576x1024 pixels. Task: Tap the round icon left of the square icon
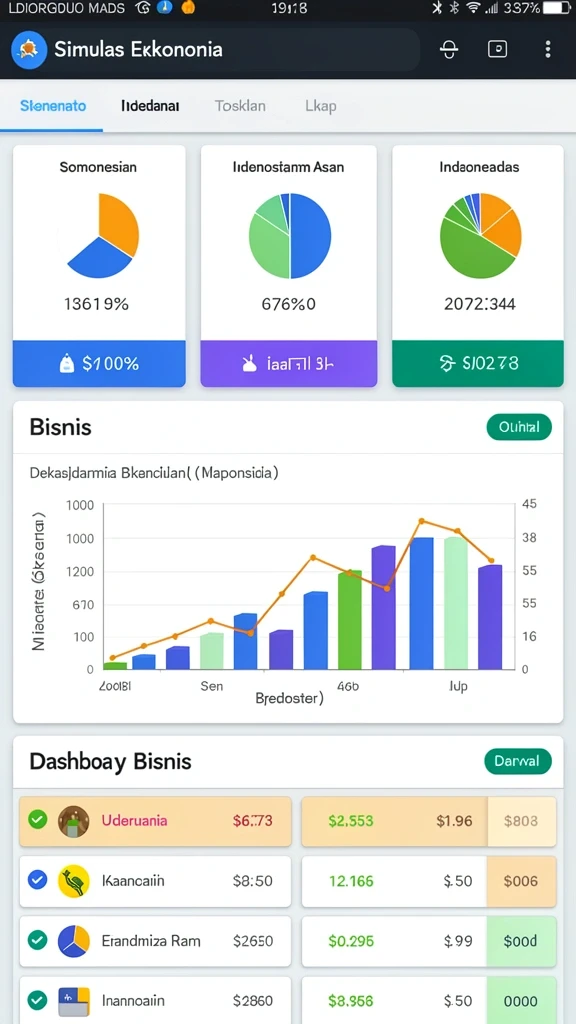449,50
